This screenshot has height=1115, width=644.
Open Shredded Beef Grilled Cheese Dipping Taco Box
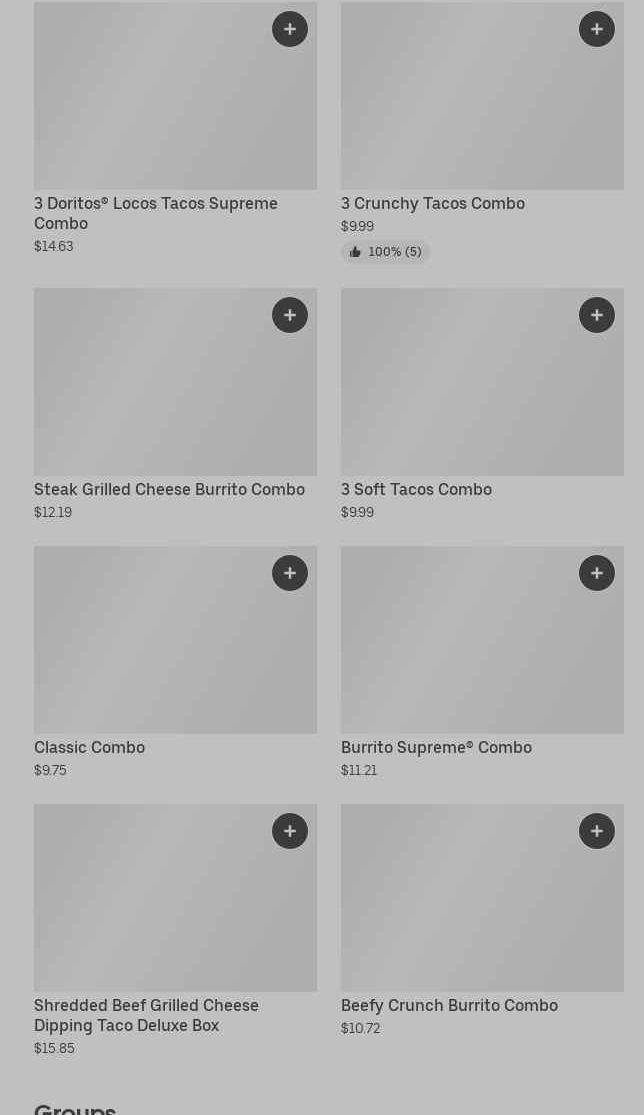pos(146,1015)
